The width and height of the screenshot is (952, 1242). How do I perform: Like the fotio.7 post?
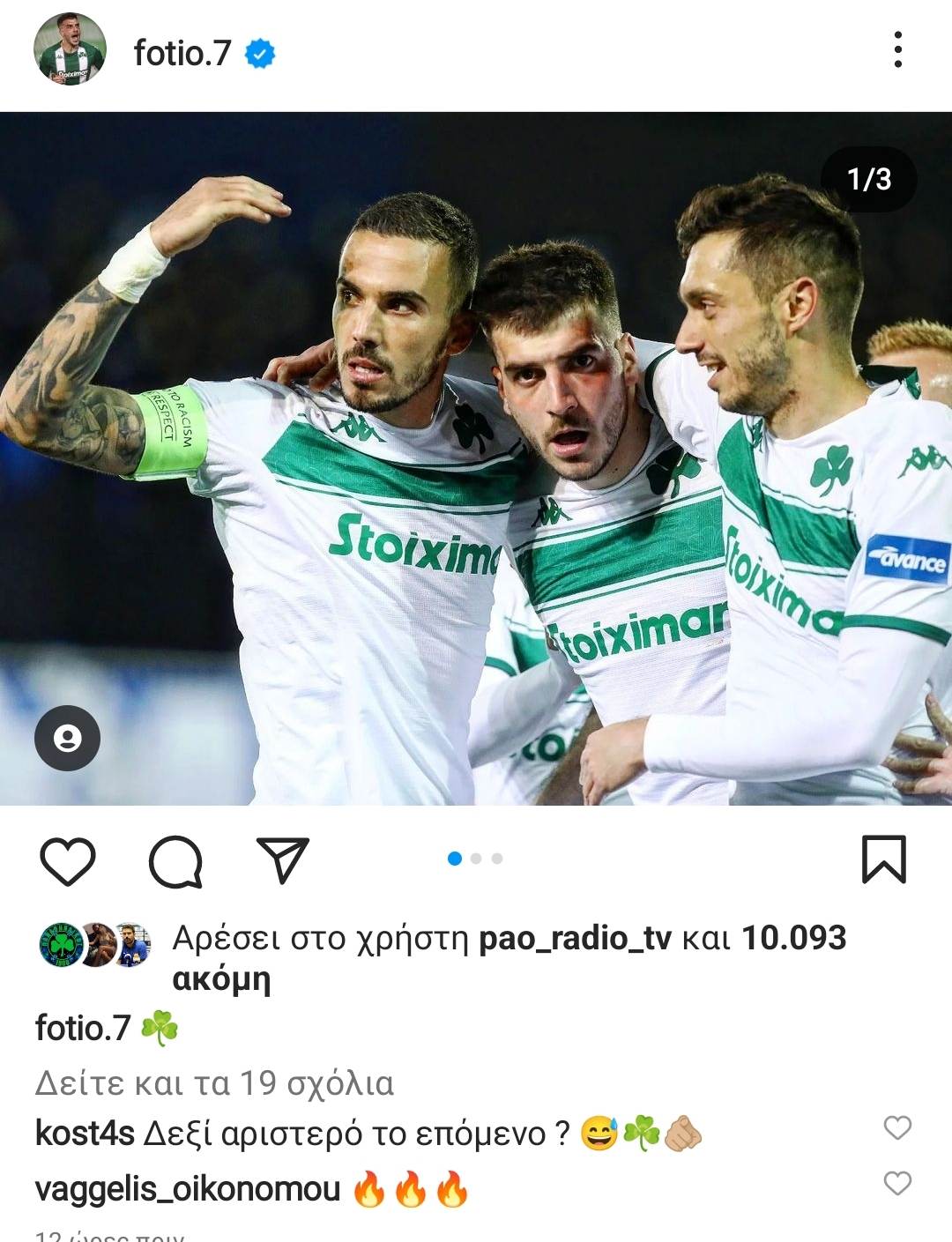pos(68,861)
